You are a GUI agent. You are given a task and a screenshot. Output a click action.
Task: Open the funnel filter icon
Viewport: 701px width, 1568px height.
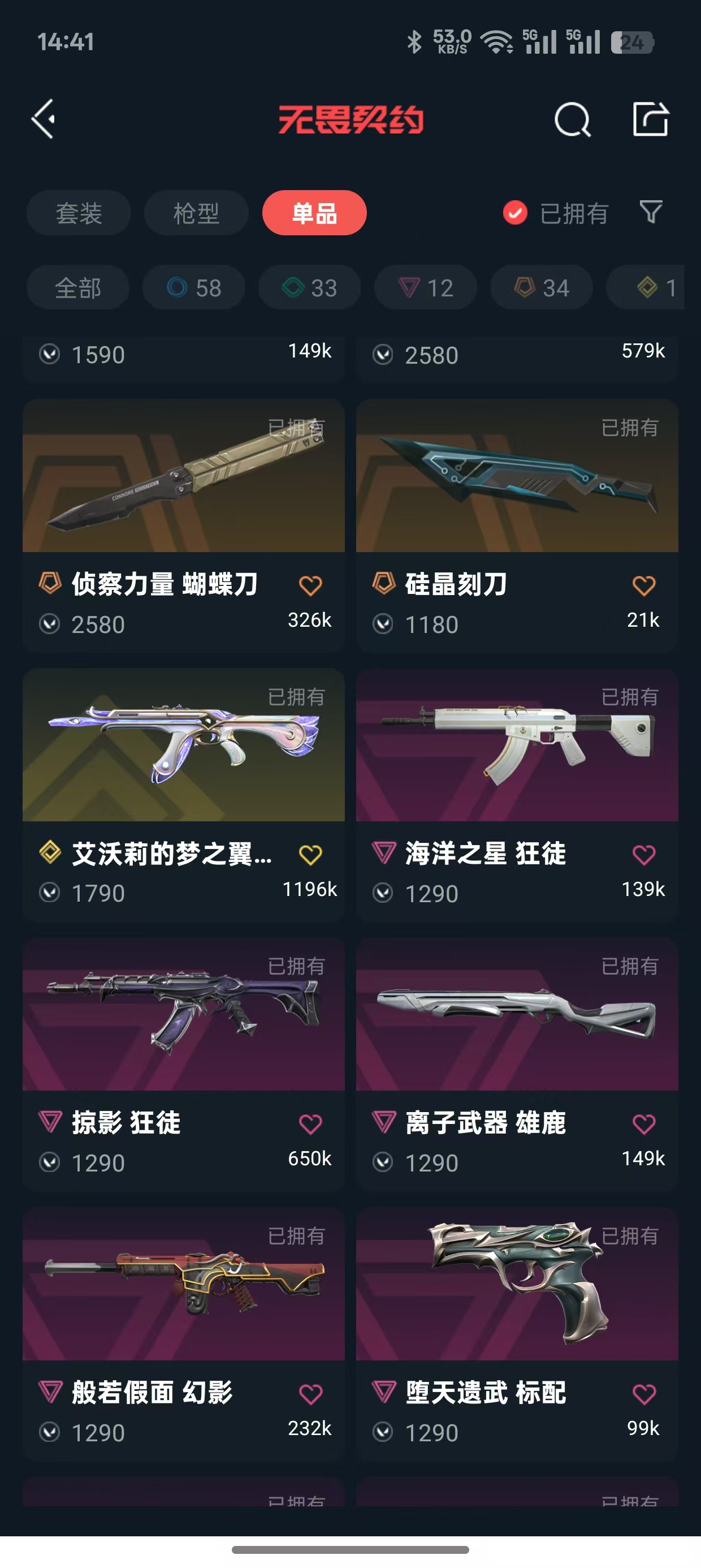coord(651,212)
